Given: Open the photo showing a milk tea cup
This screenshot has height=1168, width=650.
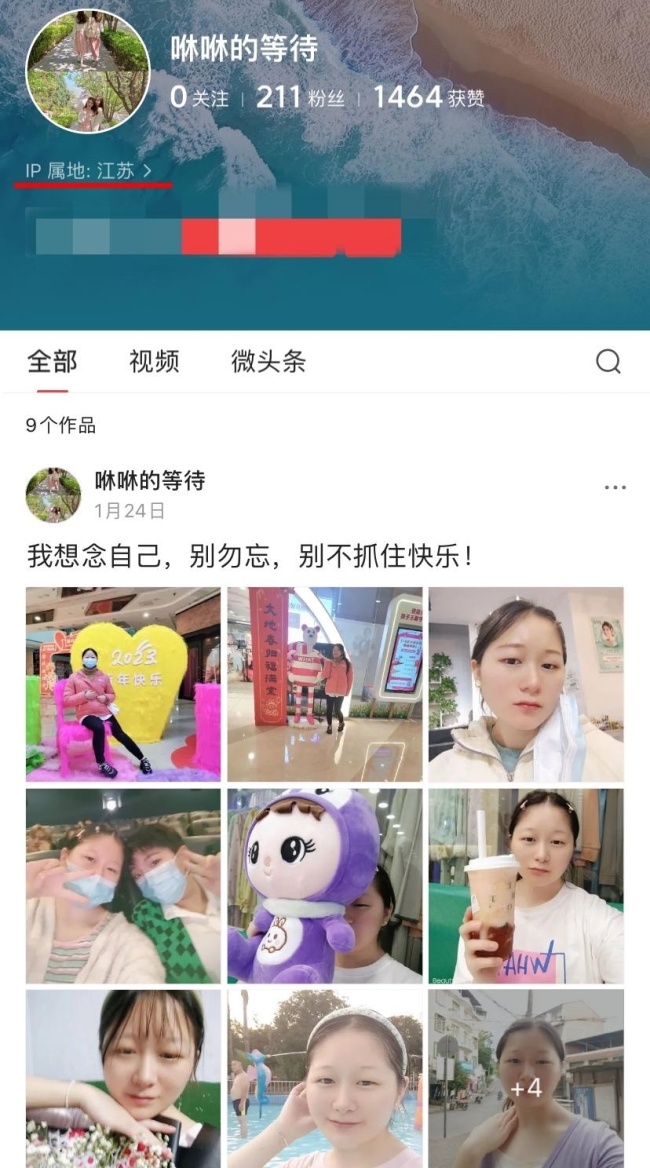Looking at the screenshot, I should (x=526, y=885).
